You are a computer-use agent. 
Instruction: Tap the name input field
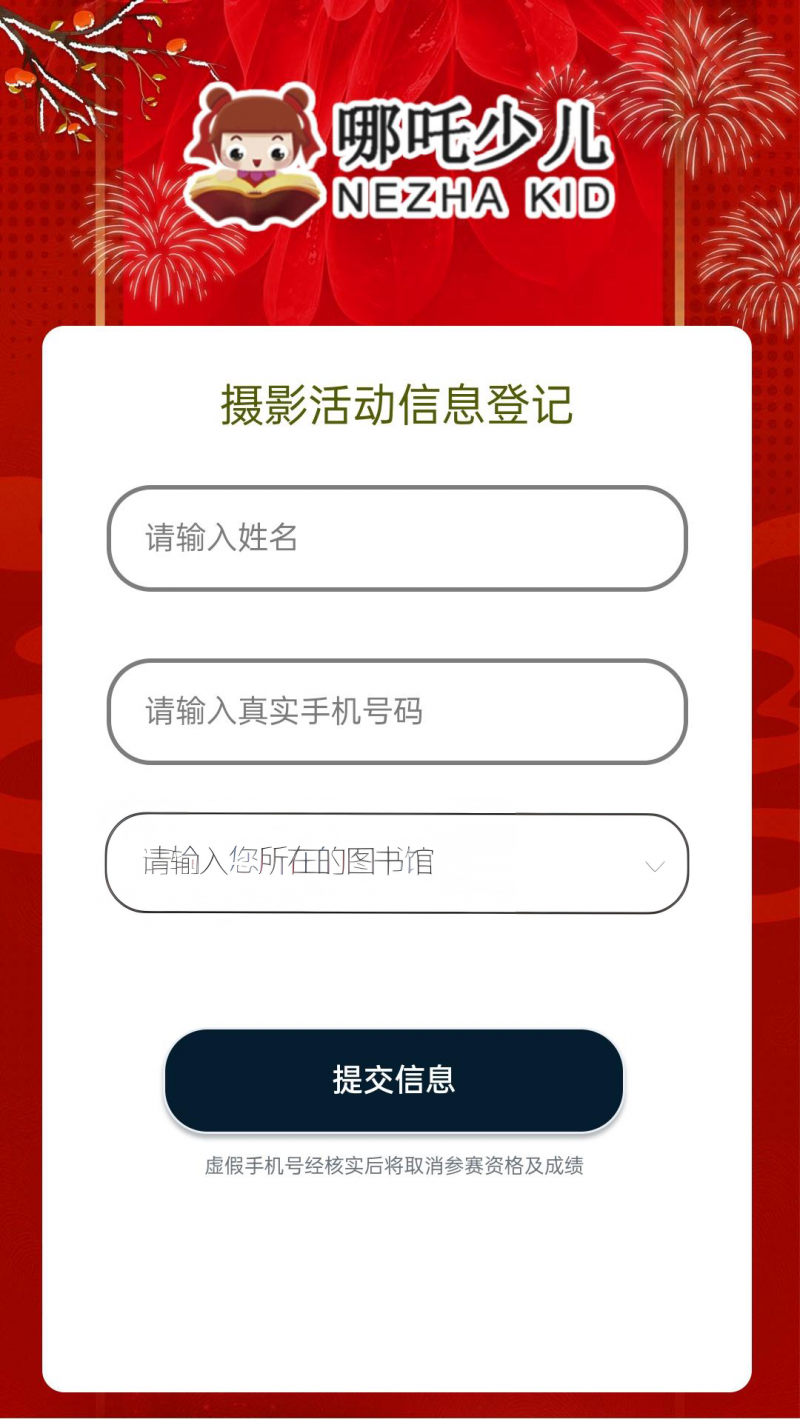pyautogui.click(x=397, y=538)
